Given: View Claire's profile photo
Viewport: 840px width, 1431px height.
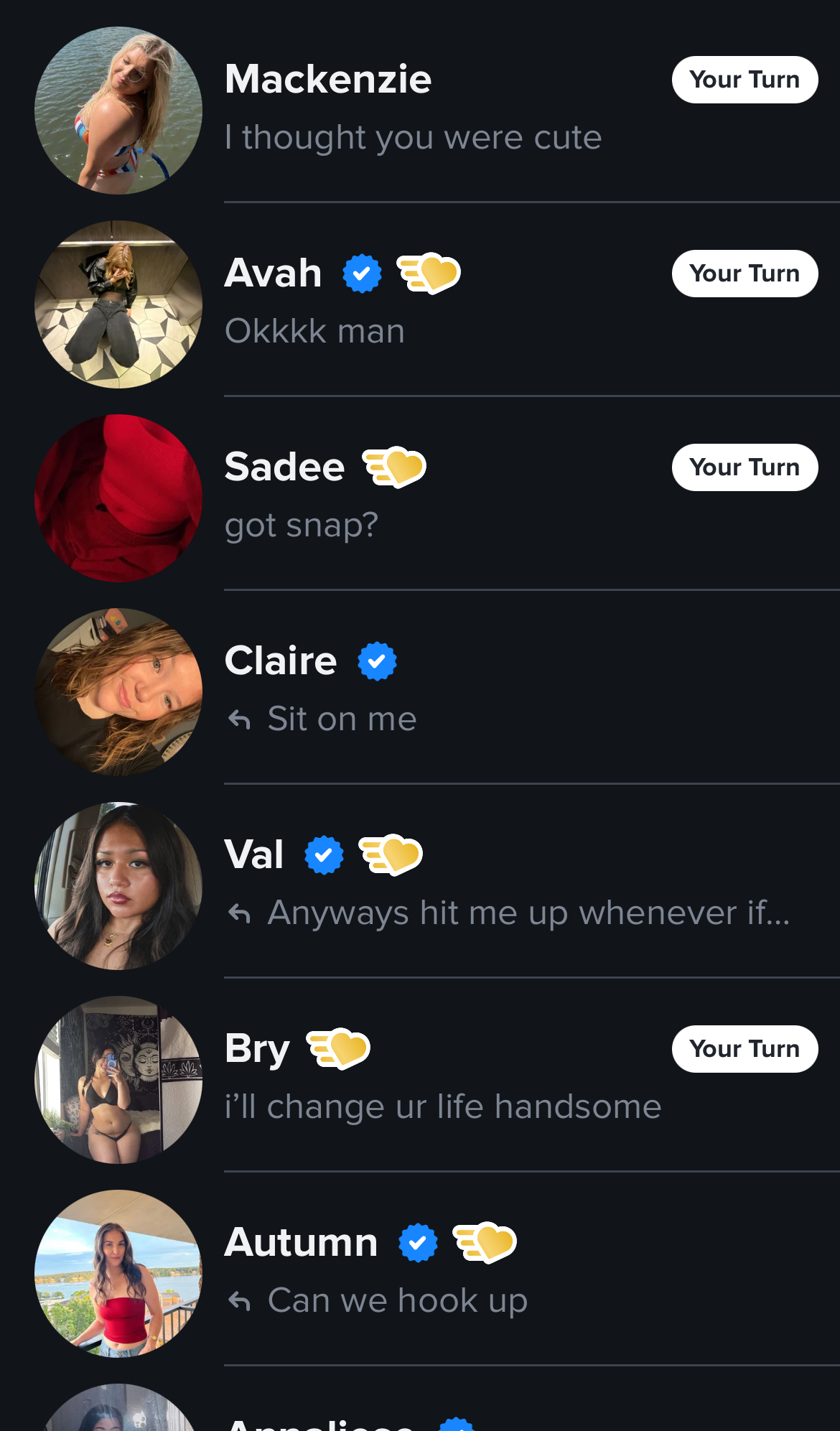Looking at the screenshot, I should tap(118, 692).
